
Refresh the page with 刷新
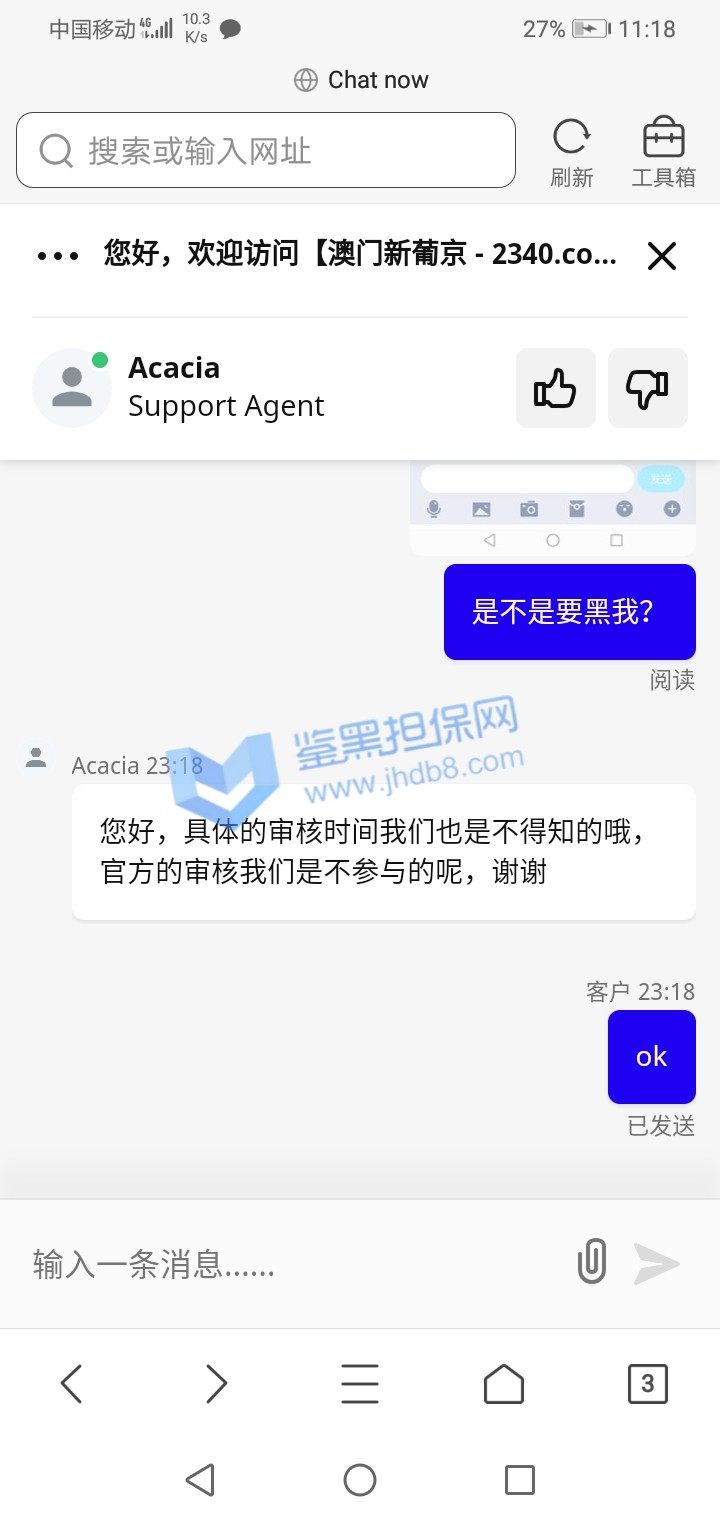pyautogui.click(x=572, y=152)
